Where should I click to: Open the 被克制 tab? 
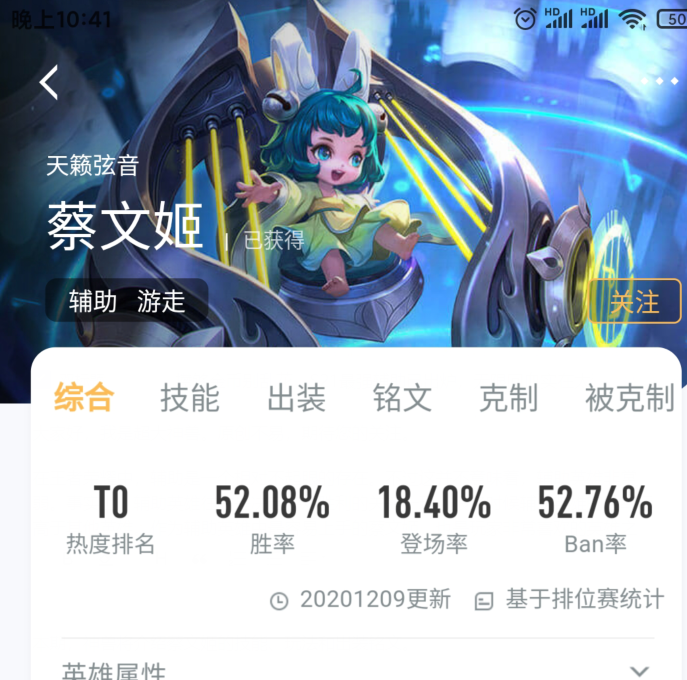click(630, 398)
